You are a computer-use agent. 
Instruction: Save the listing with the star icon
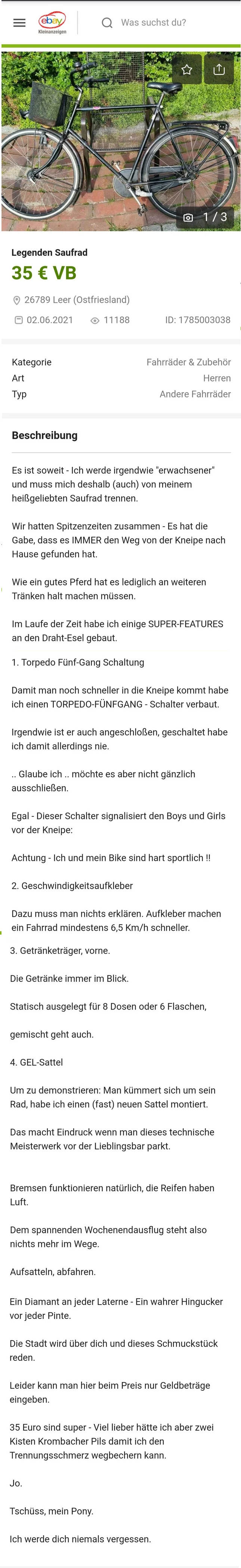tap(187, 70)
